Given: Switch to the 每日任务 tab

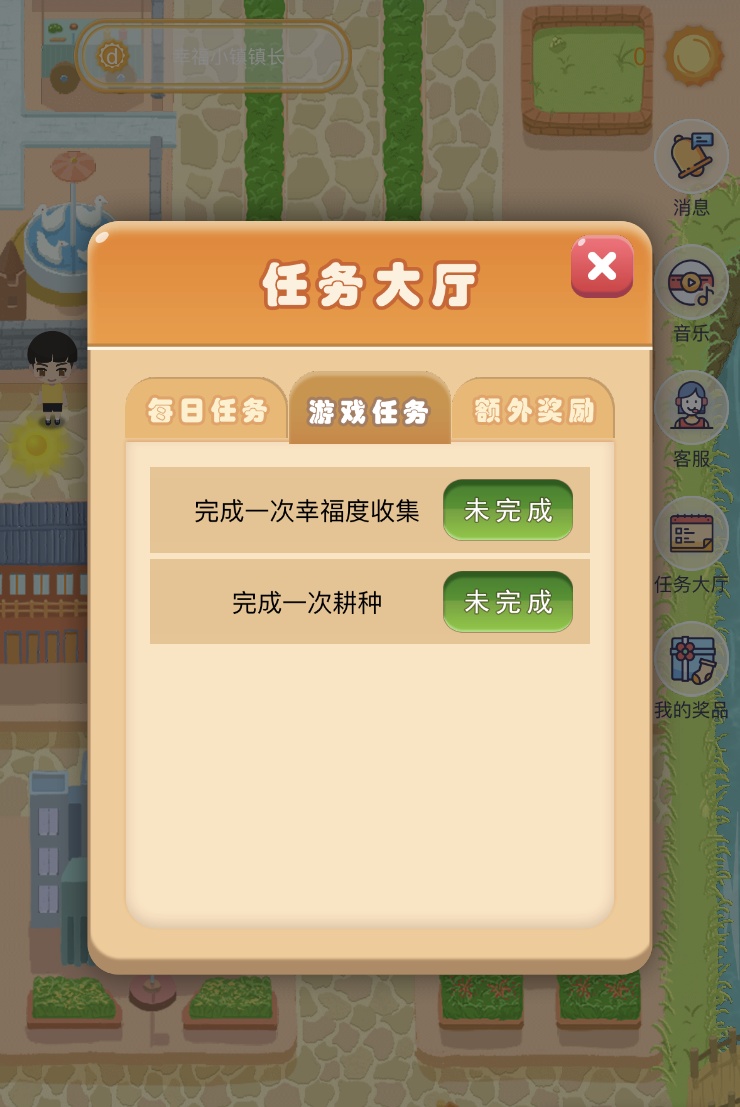Looking at the screenshot, I should coord(208,410).
